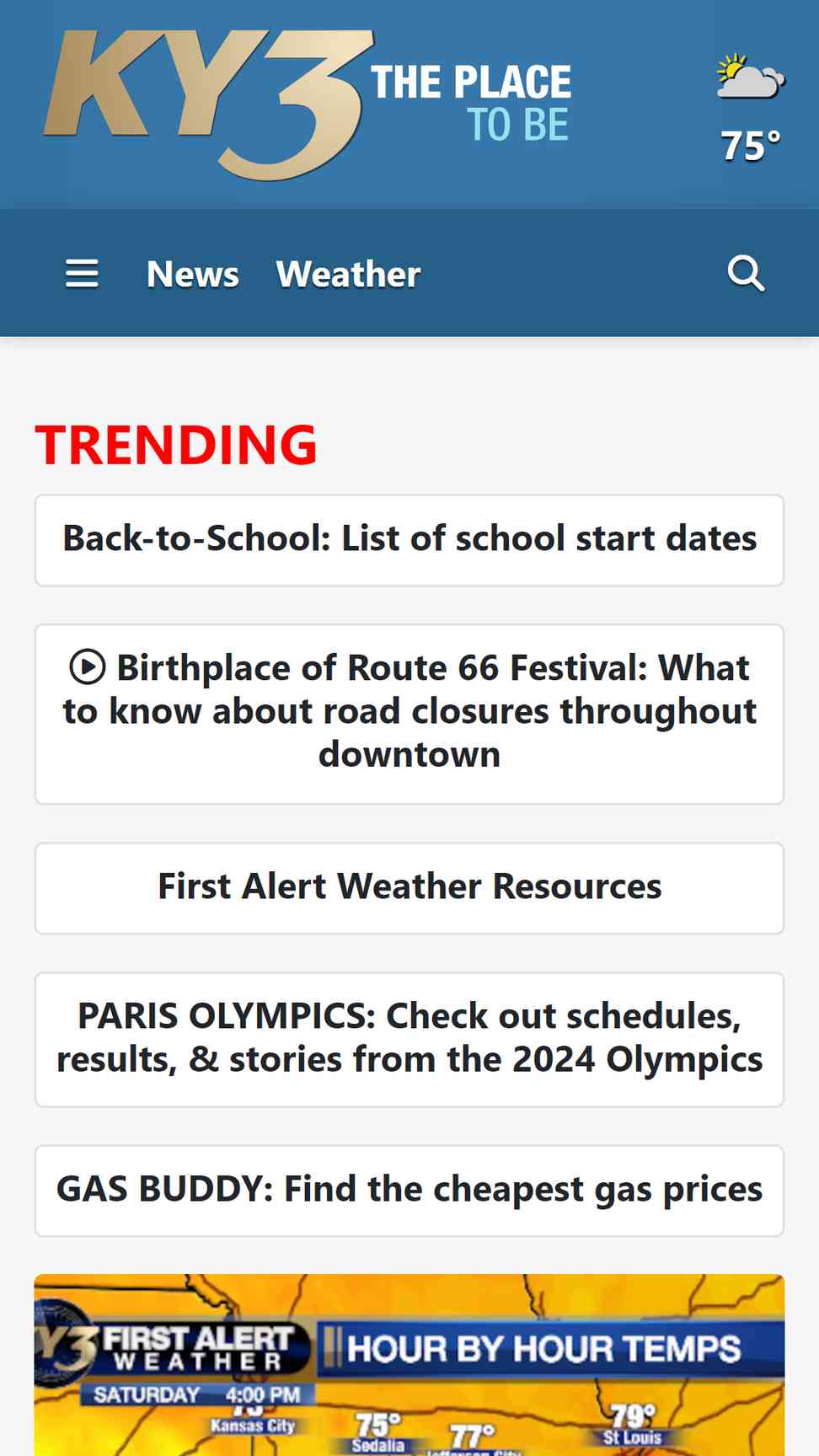Open GAS BUDDY cheapest gas prices
This screenshot has height=1456, width=819.
409,1190
